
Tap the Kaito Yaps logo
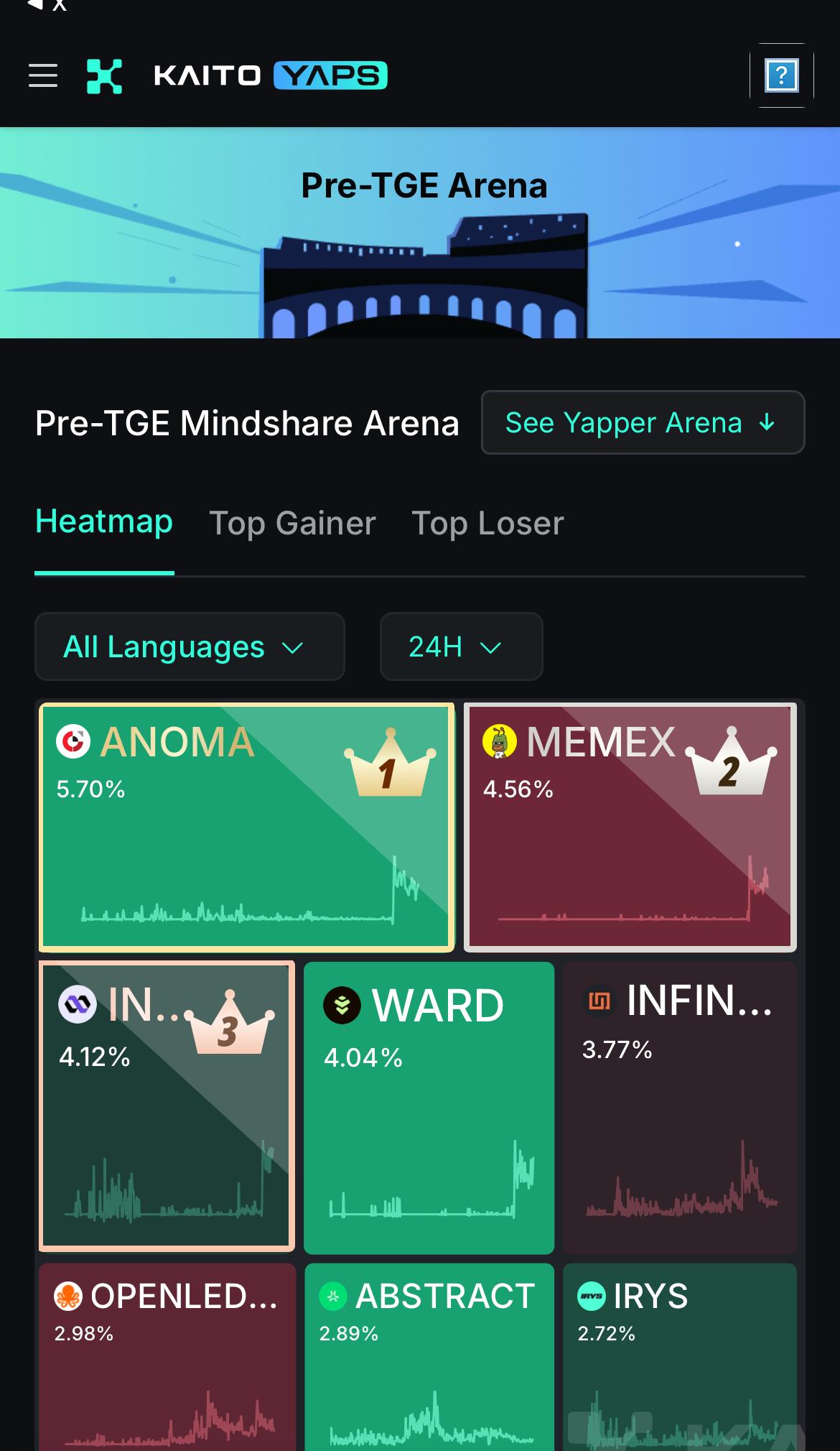(237, 75)
